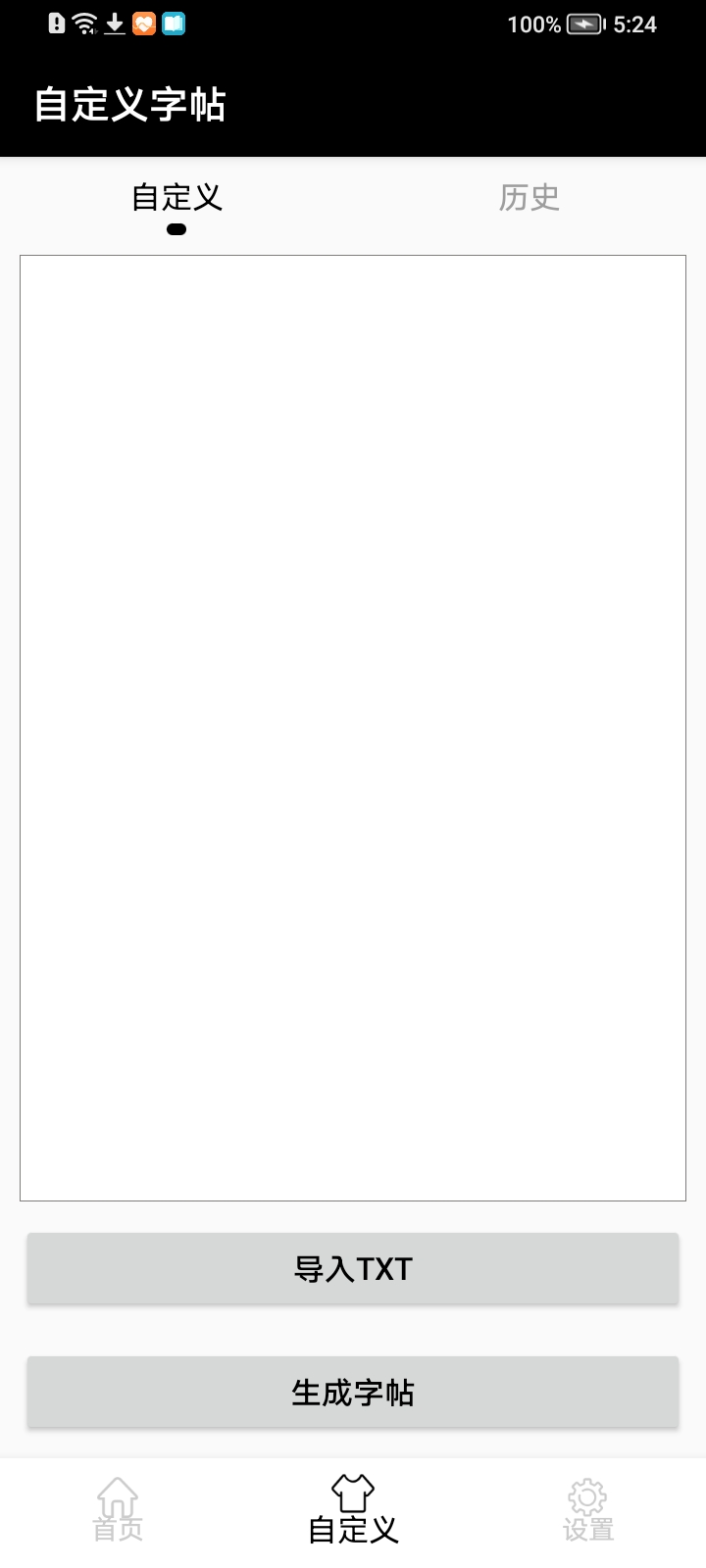
Task: Tap the SIM card warning icon in status bar
Action: pyautogui.click(x=55, y=24)
